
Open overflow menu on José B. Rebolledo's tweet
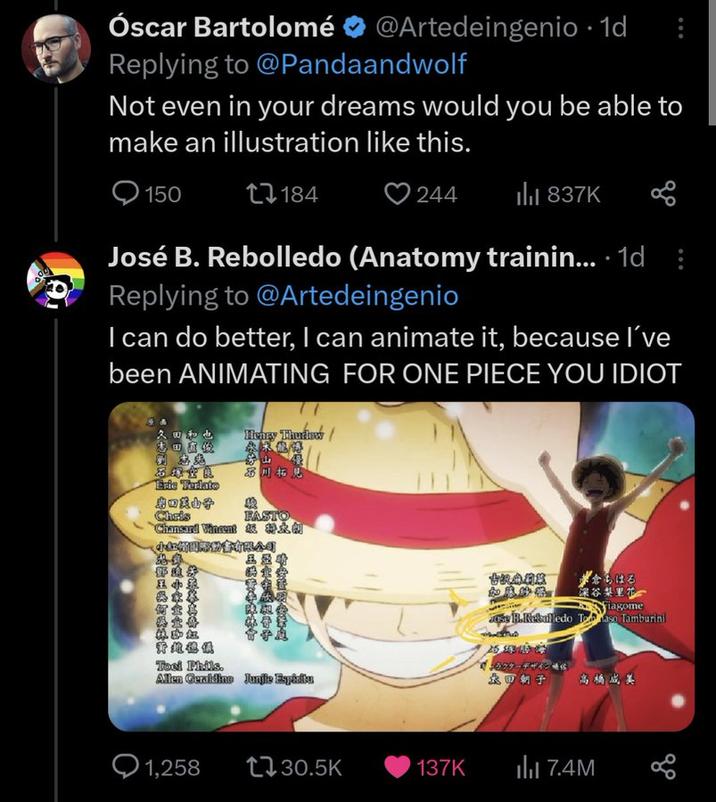click(x=681, y=259)
